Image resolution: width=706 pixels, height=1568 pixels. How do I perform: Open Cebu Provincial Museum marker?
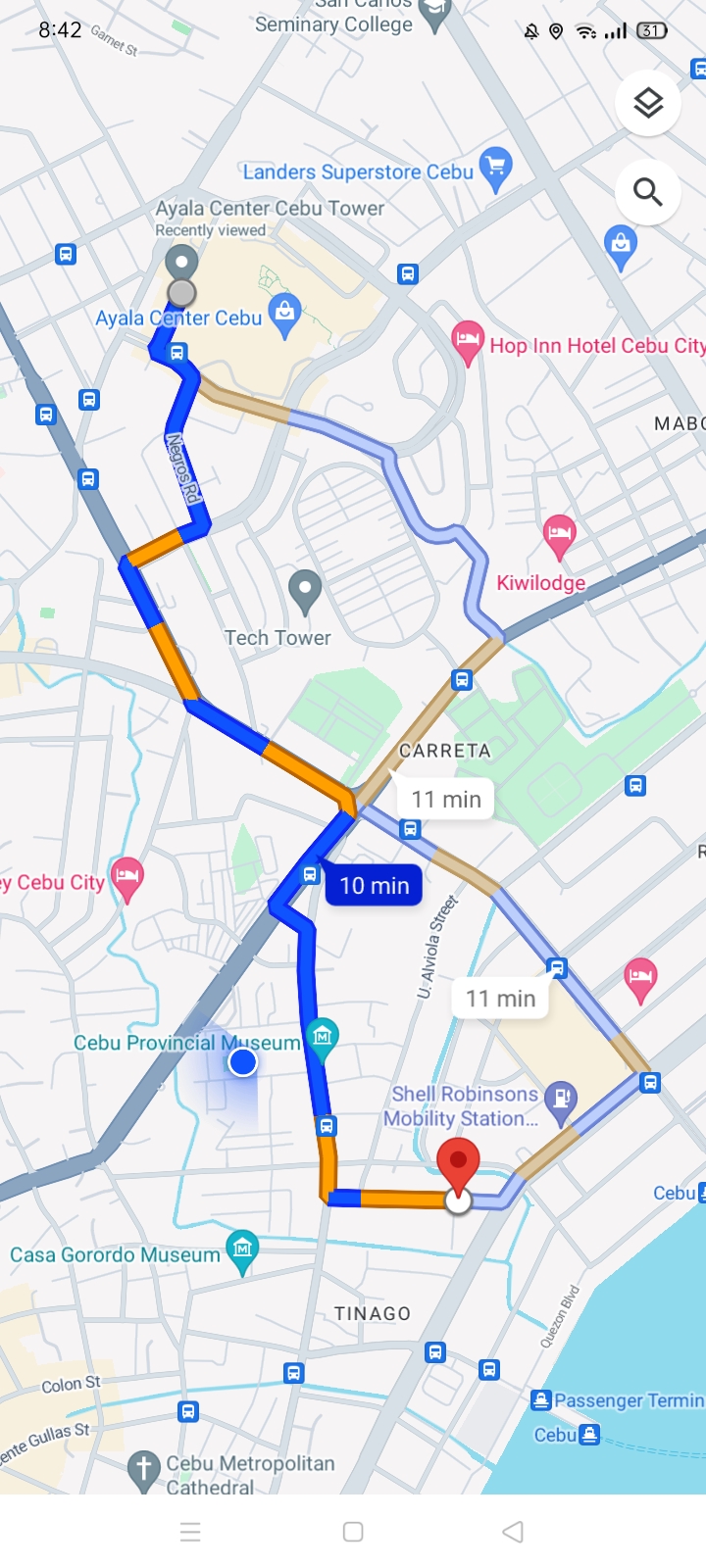(x=322, y=1037)
